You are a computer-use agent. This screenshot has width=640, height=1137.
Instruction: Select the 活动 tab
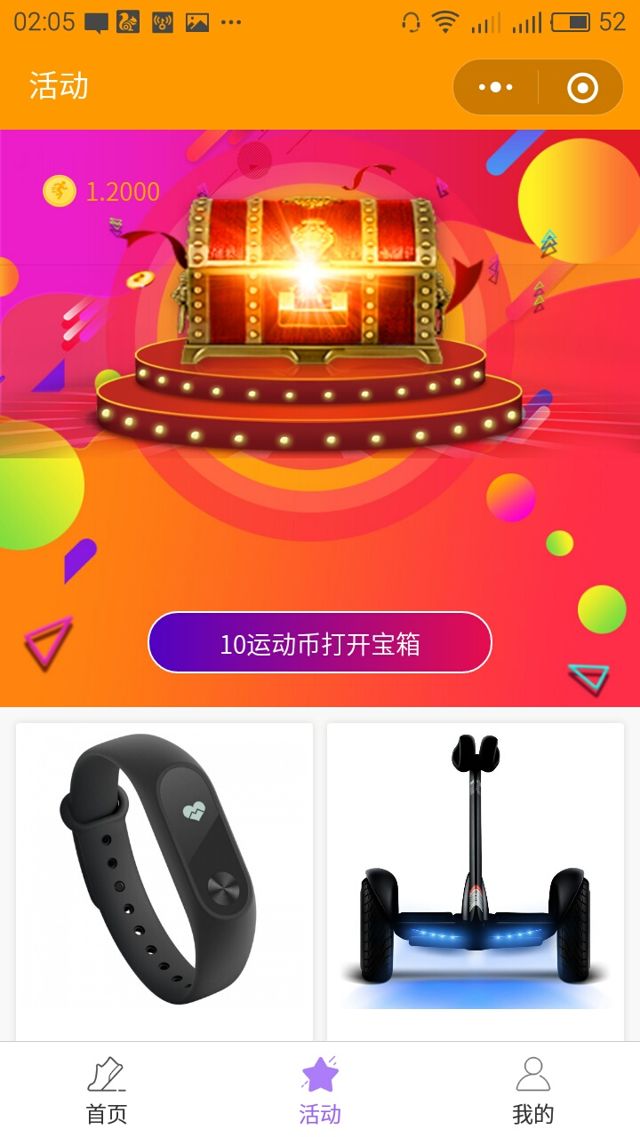tap(320, 1090)
